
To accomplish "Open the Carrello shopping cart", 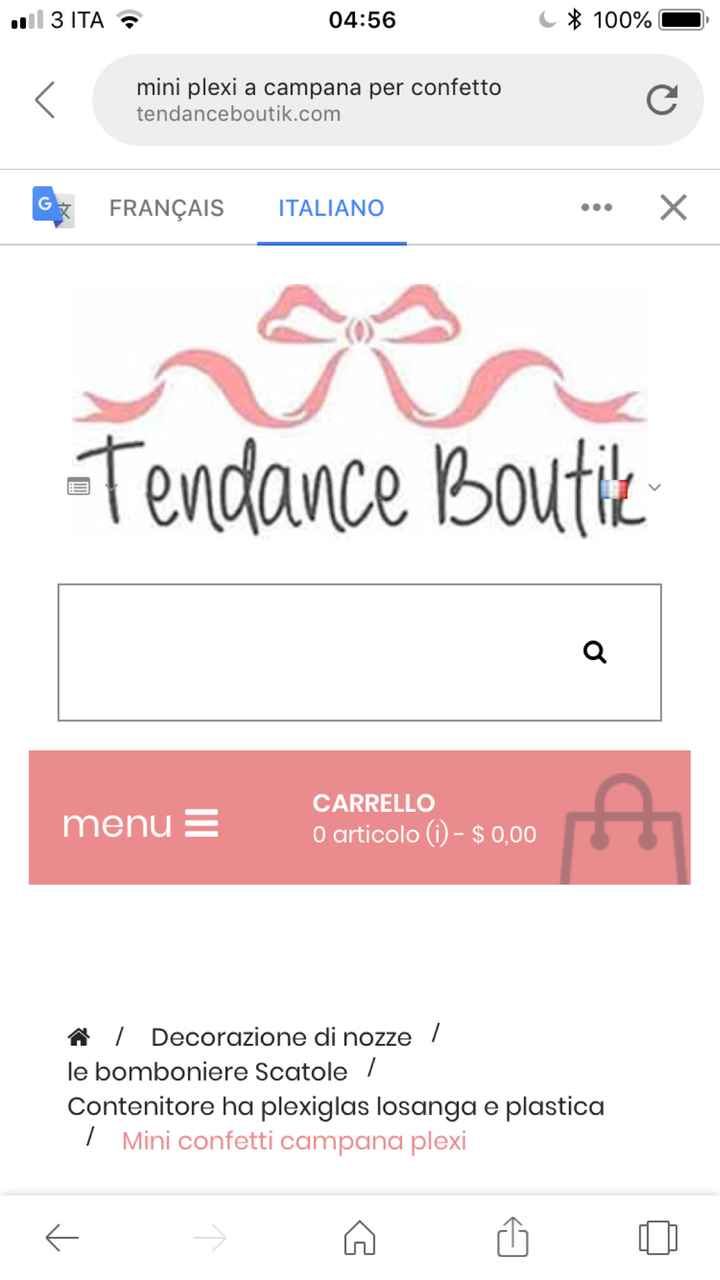I will pos(424,818).
